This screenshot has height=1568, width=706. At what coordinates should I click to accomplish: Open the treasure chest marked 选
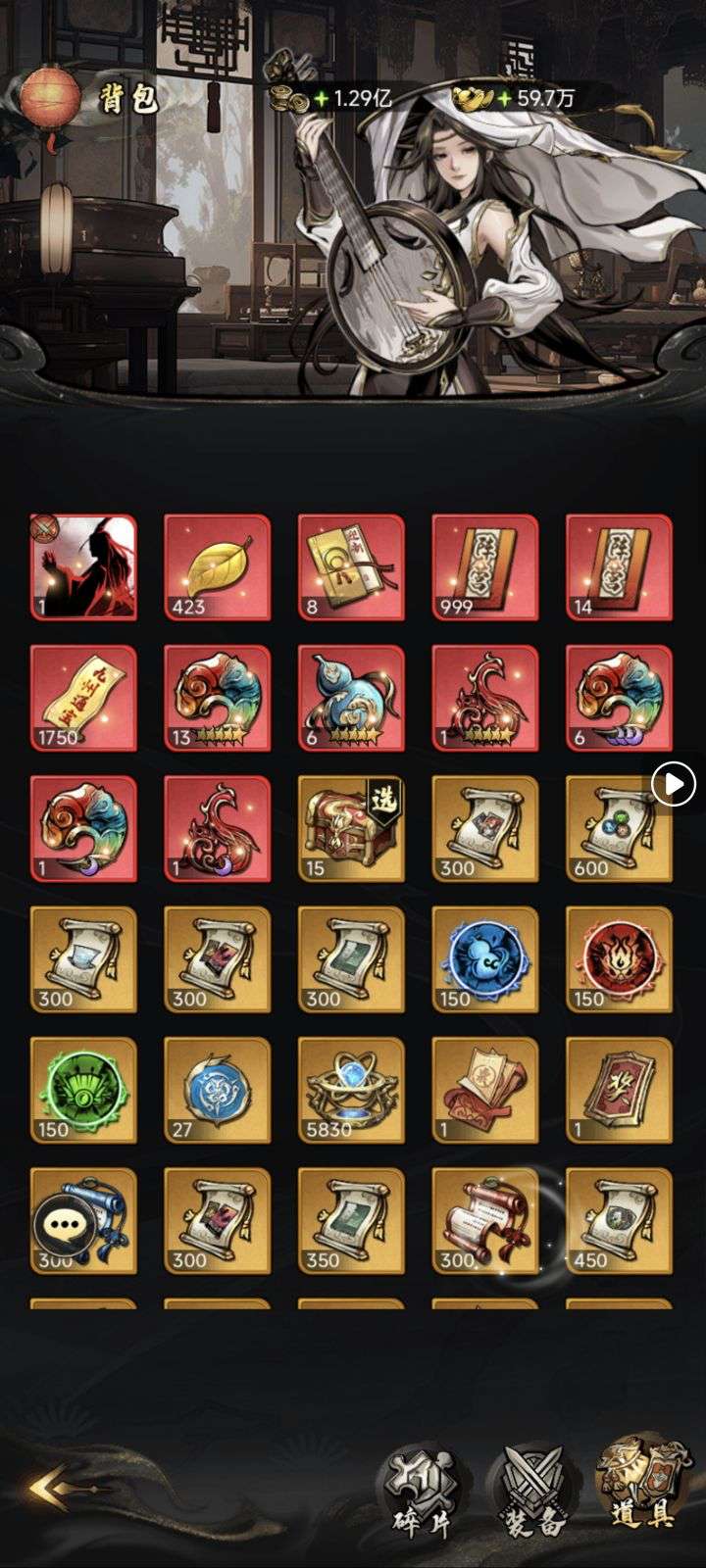pos(351,828)
